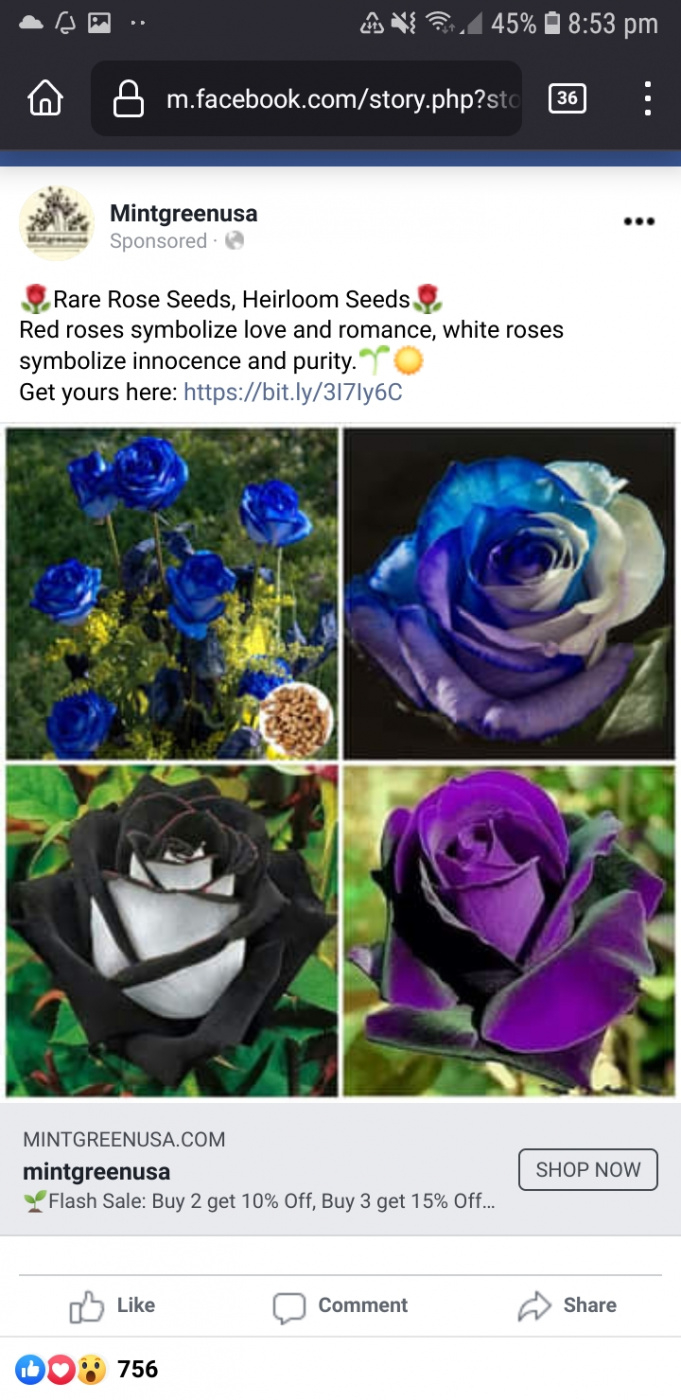Screen dimensions: 681x1400
Task: Open the browser overflow menu
Action: (x=648, y=98)
